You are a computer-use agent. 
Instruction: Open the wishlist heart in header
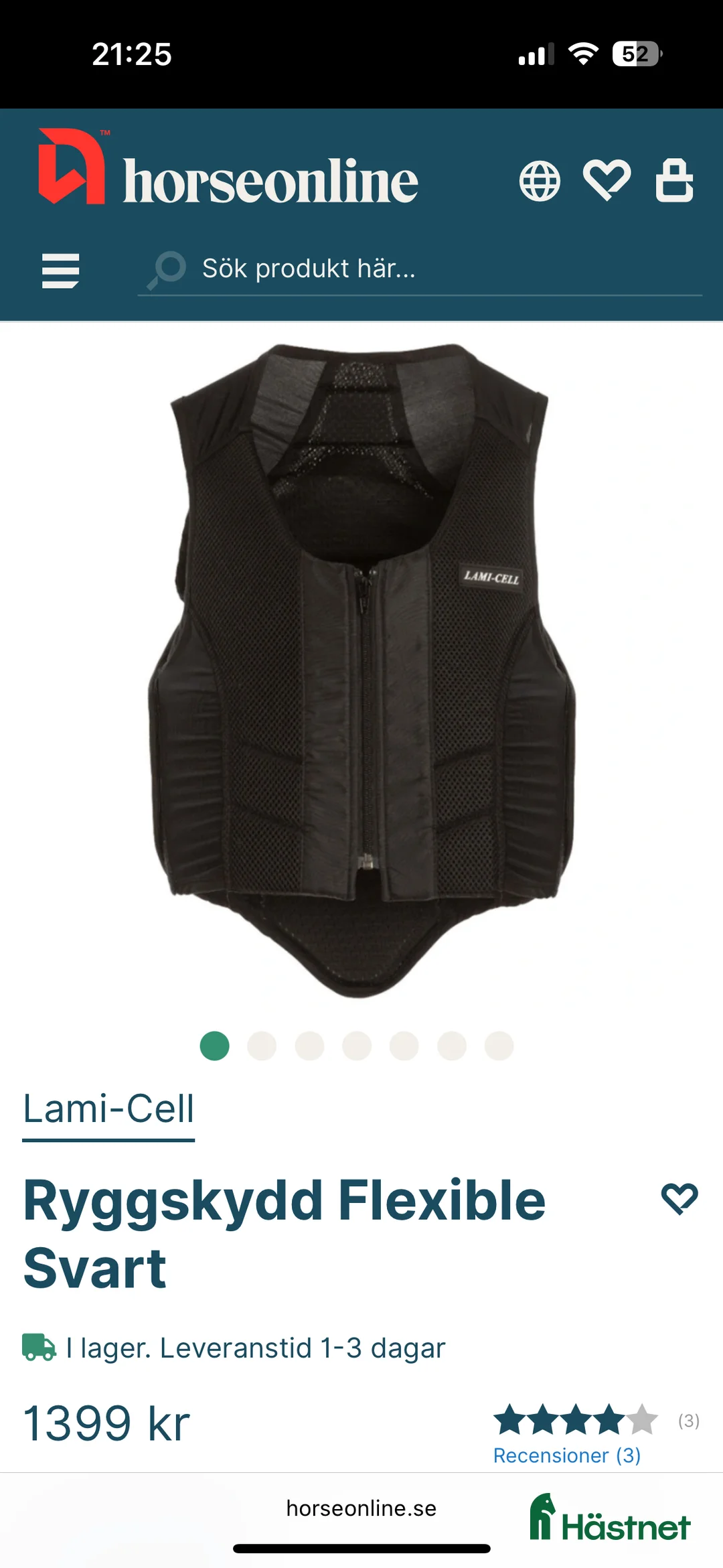[x=607, y=180]
